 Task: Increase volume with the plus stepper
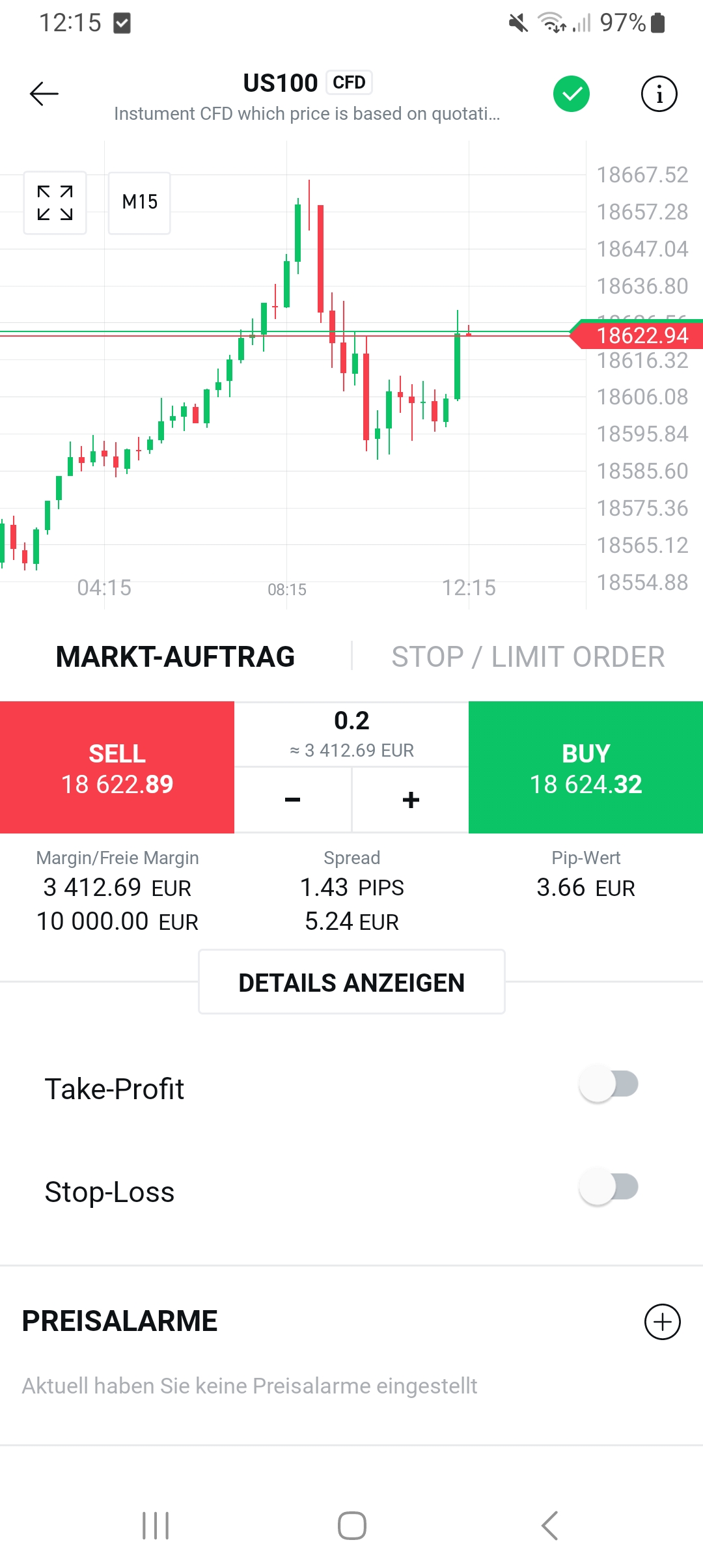410,799
